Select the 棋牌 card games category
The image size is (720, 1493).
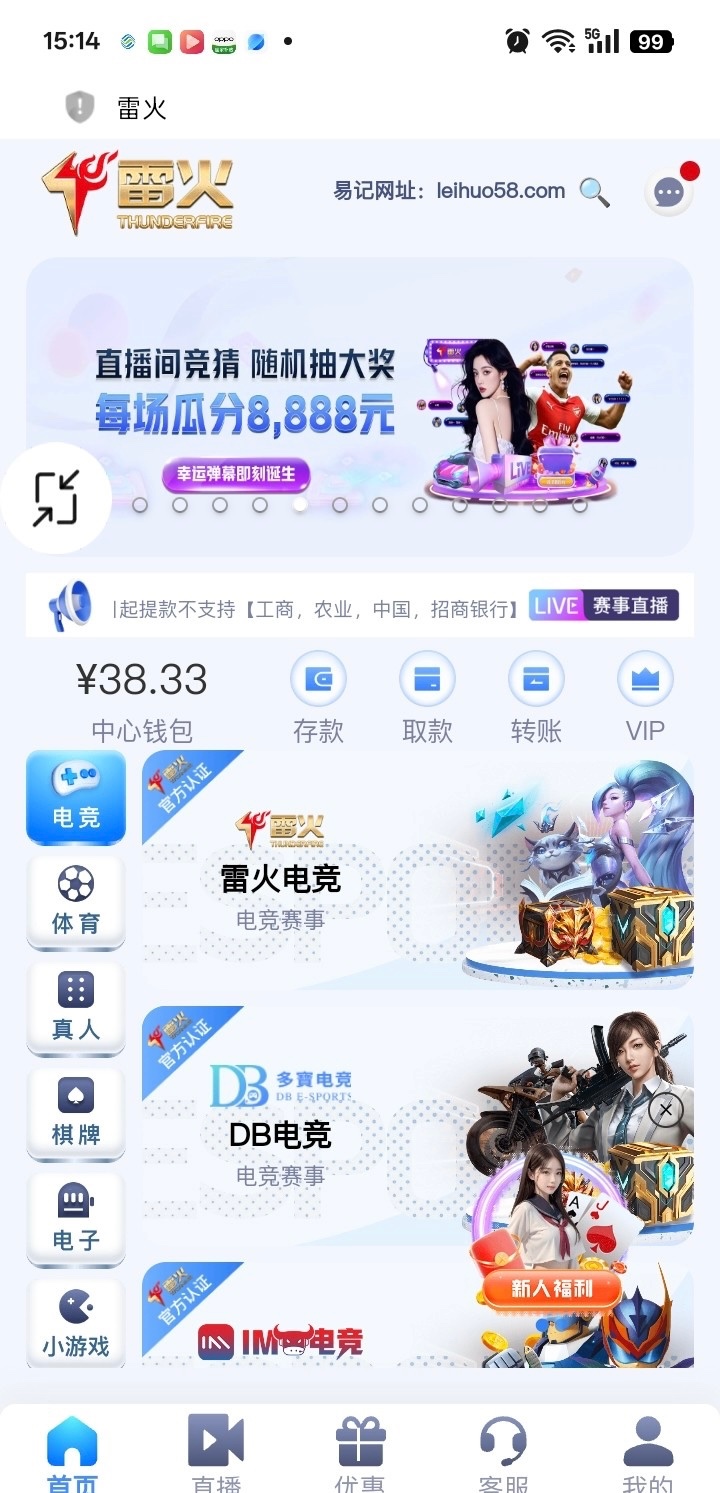(x=76, y=1113)
